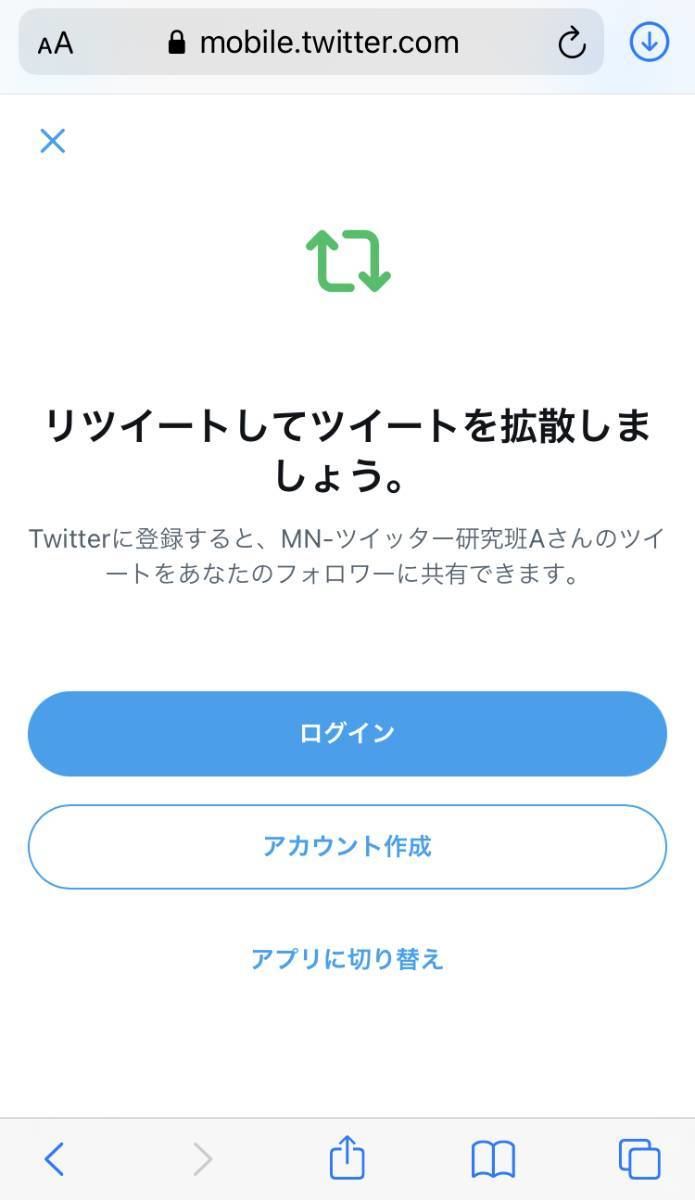Close the retweet sign-in prompt

coord(52,141)
